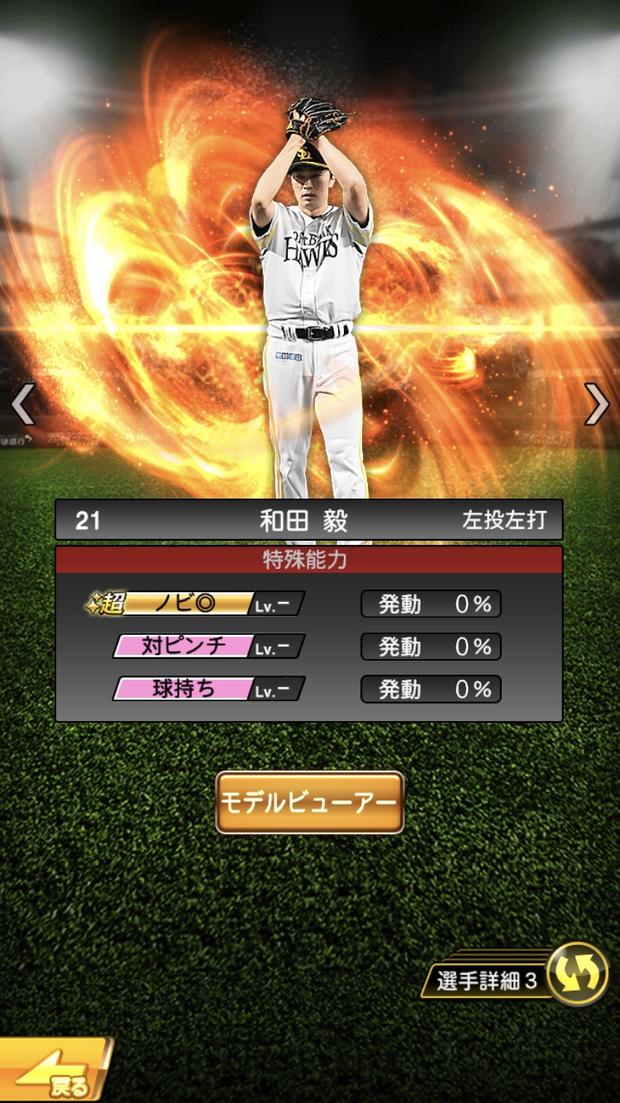Go to the next player with right arrow
The image size is (620, 1103).
[x=597, y=404]
